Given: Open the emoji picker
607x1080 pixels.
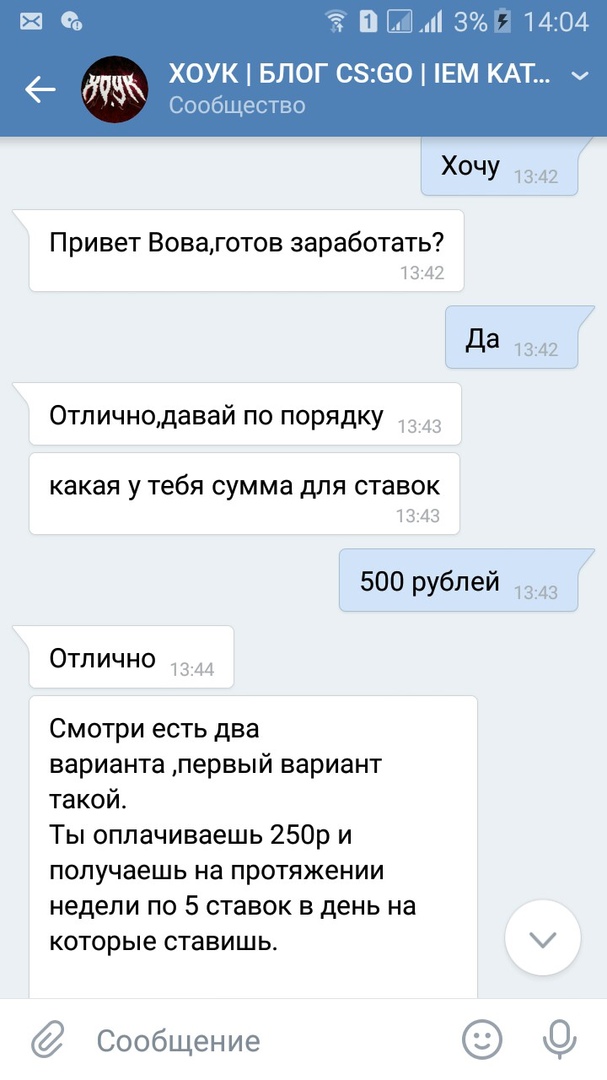Looking at the screenshot, I should tap(482, 1040).
